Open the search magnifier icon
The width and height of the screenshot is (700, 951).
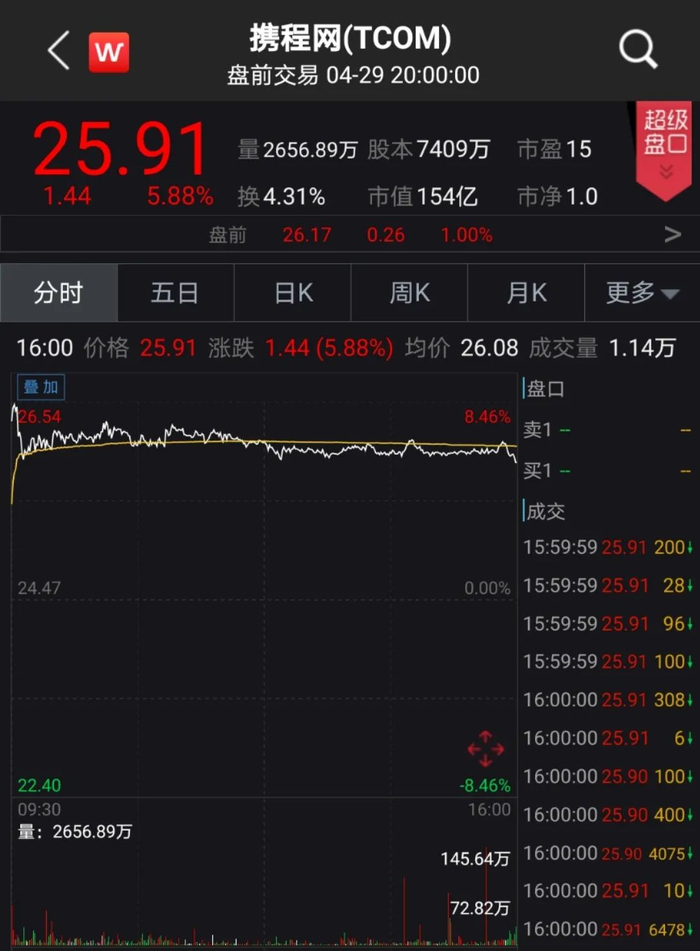[638, 49]
